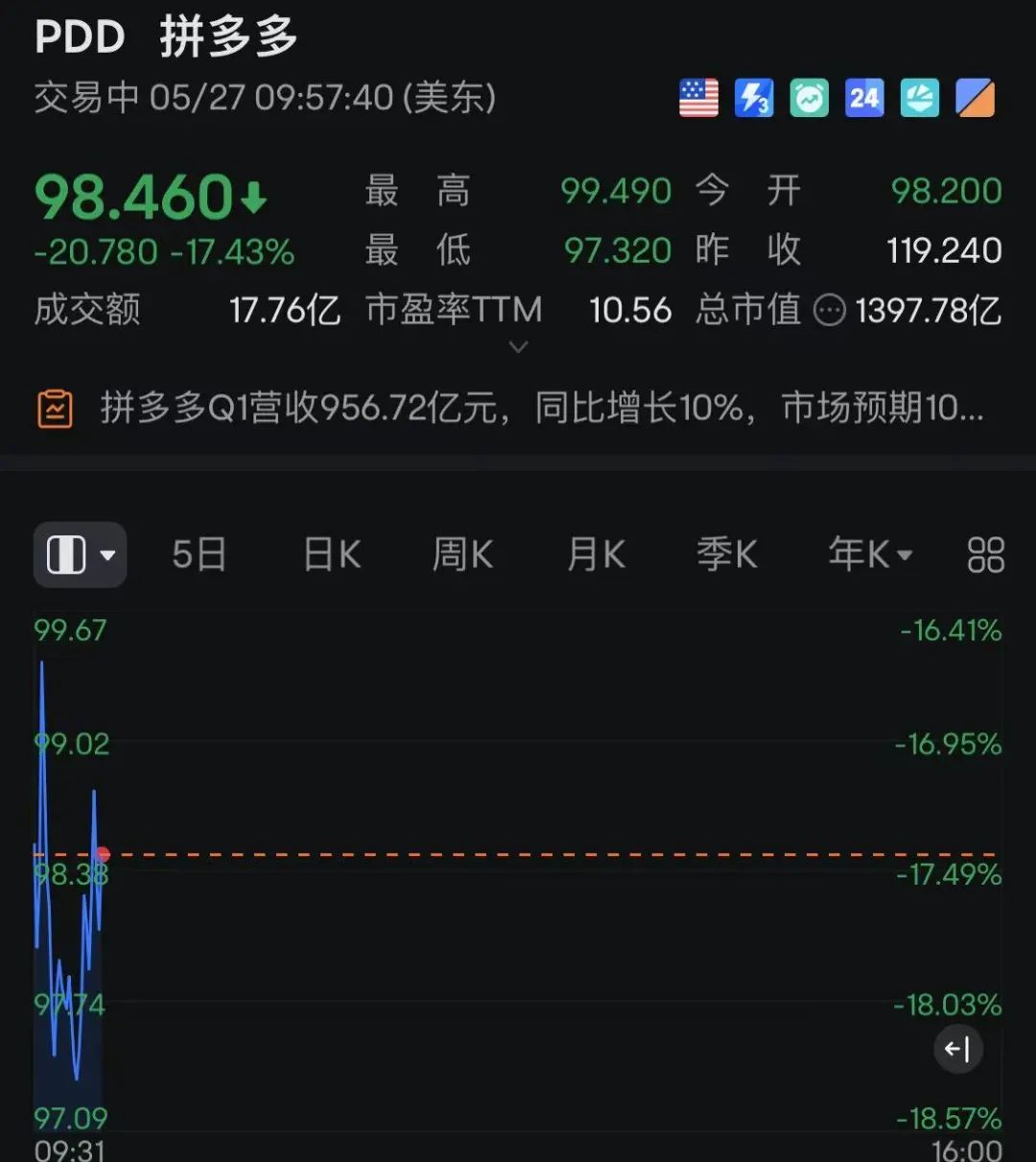Open the price alert alarm-clock icon
1036x1162 pixels.
pos(809,99)
